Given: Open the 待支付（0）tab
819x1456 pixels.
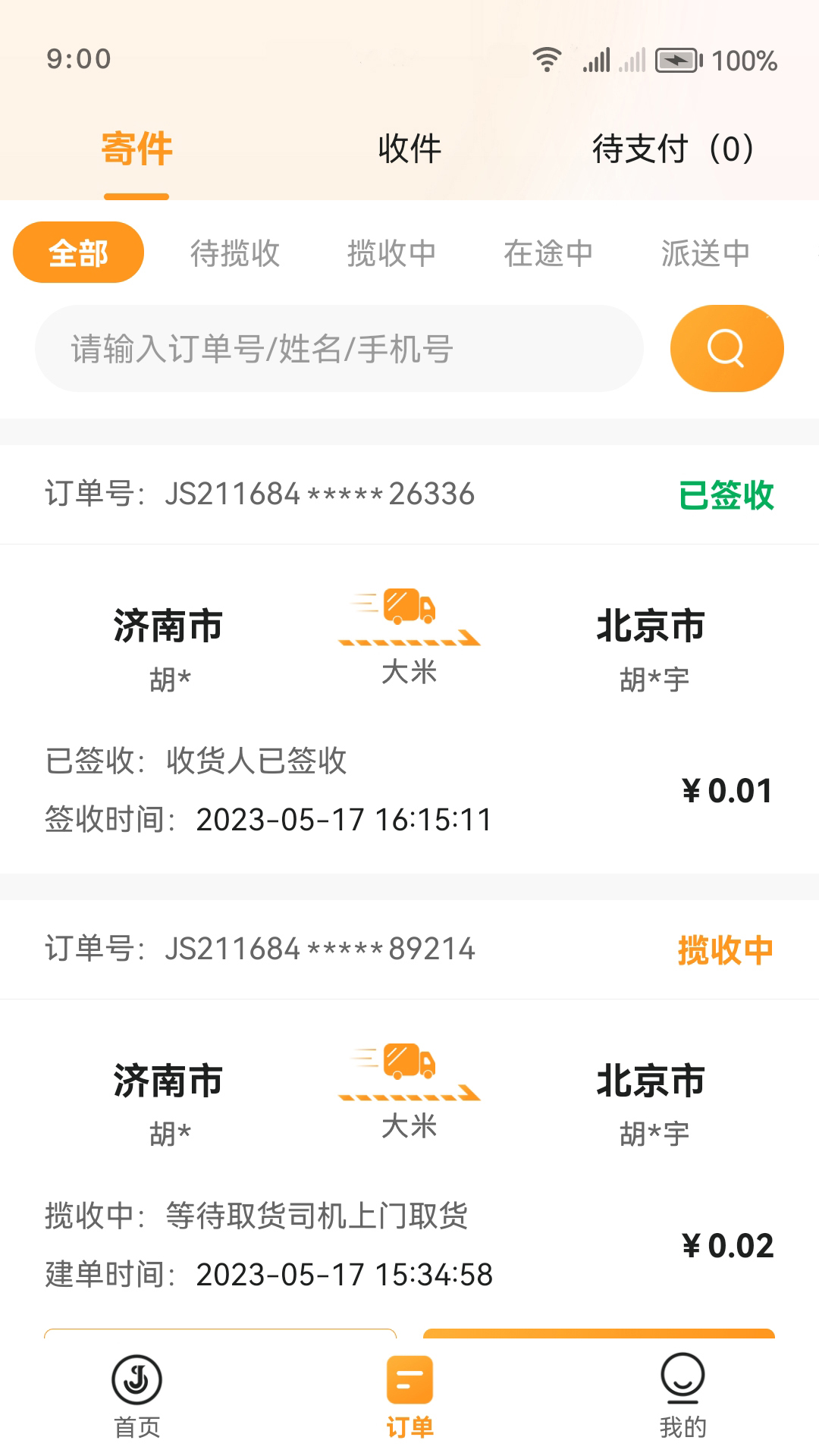Looking at the screenshot, I should tap(672, 149).
